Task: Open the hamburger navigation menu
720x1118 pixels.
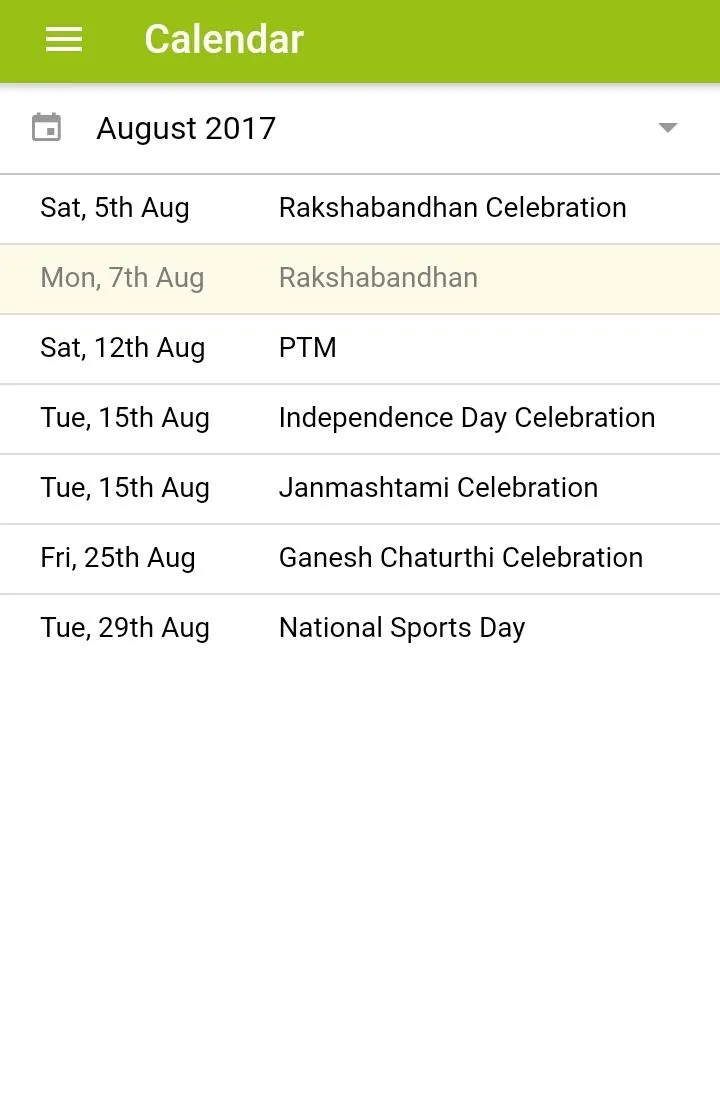Action: click(x=64, y=40)
